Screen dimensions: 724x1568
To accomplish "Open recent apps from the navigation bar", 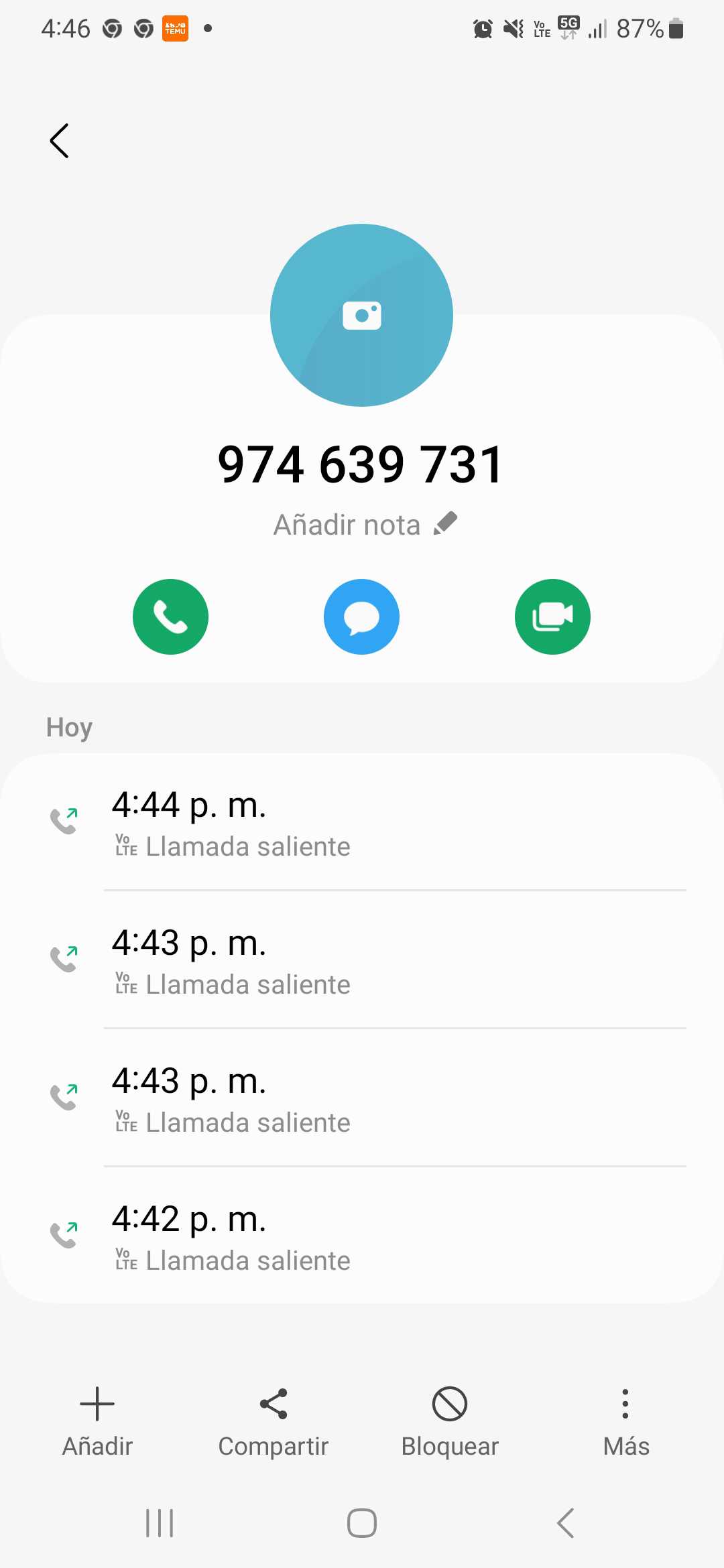I will (160, 1523).
